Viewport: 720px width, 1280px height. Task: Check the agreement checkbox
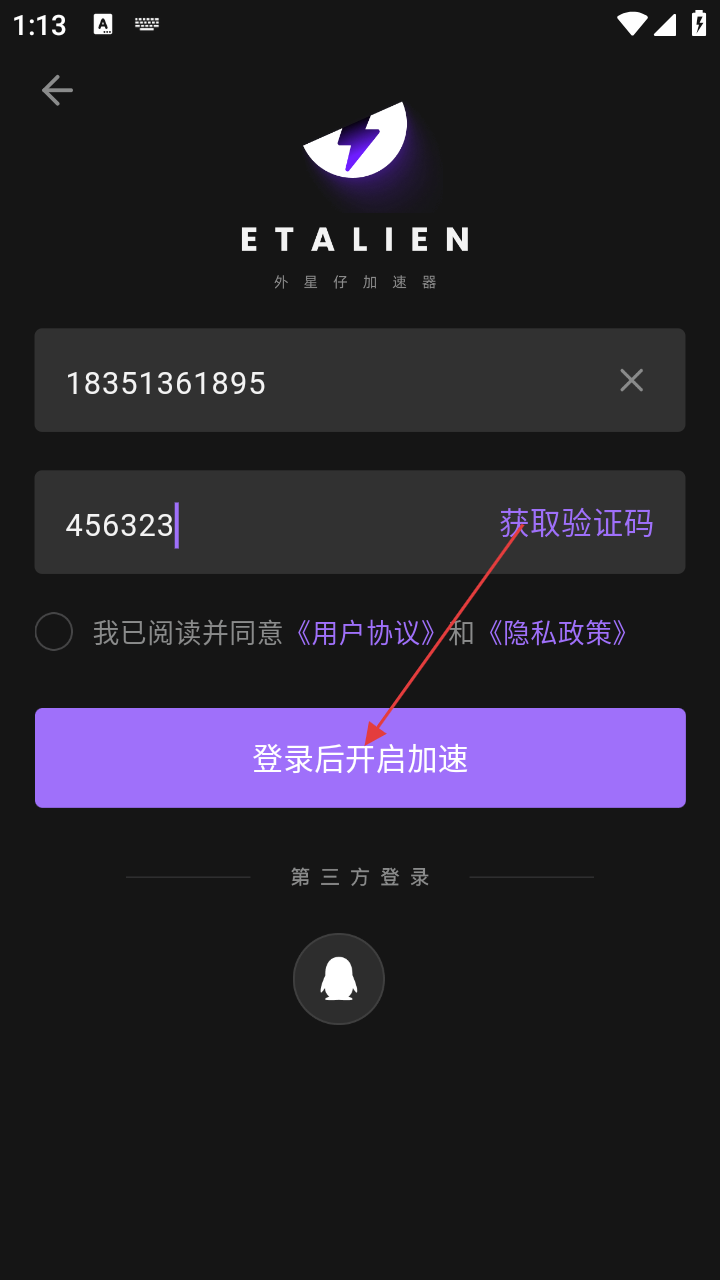[54, 632]
